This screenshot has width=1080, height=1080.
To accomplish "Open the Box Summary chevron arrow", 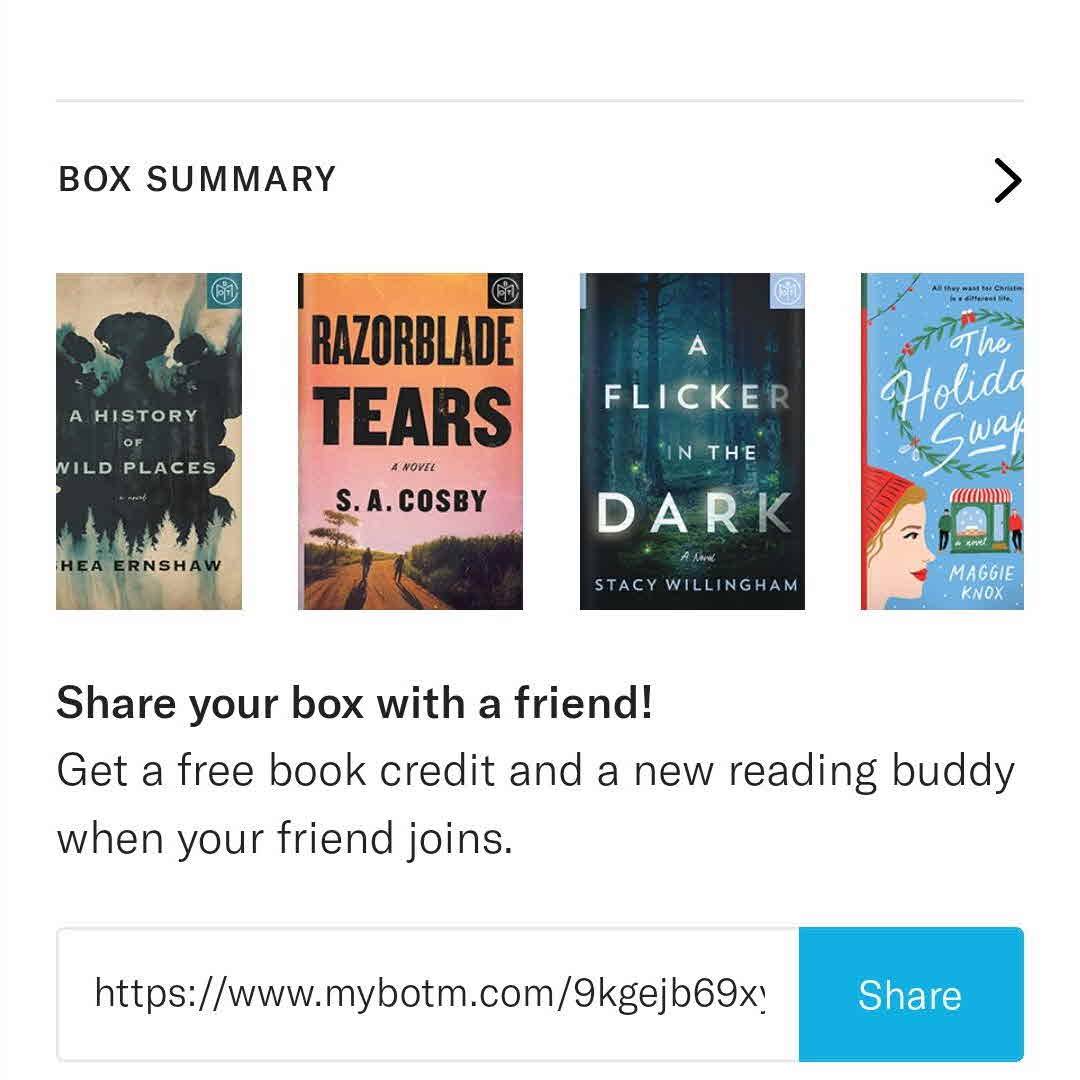I will (1007, 181).
